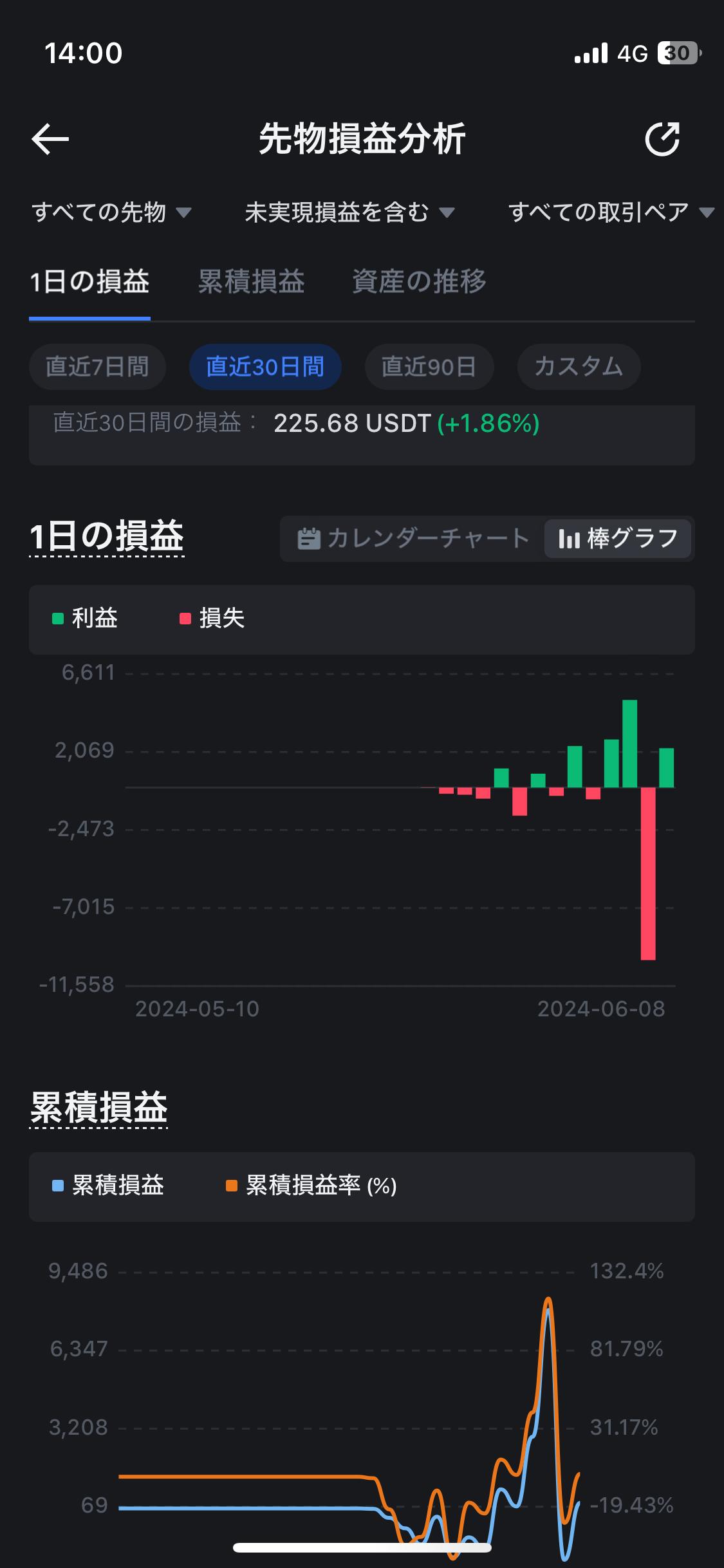Go back using the top-left arrow

click(50, 139)
